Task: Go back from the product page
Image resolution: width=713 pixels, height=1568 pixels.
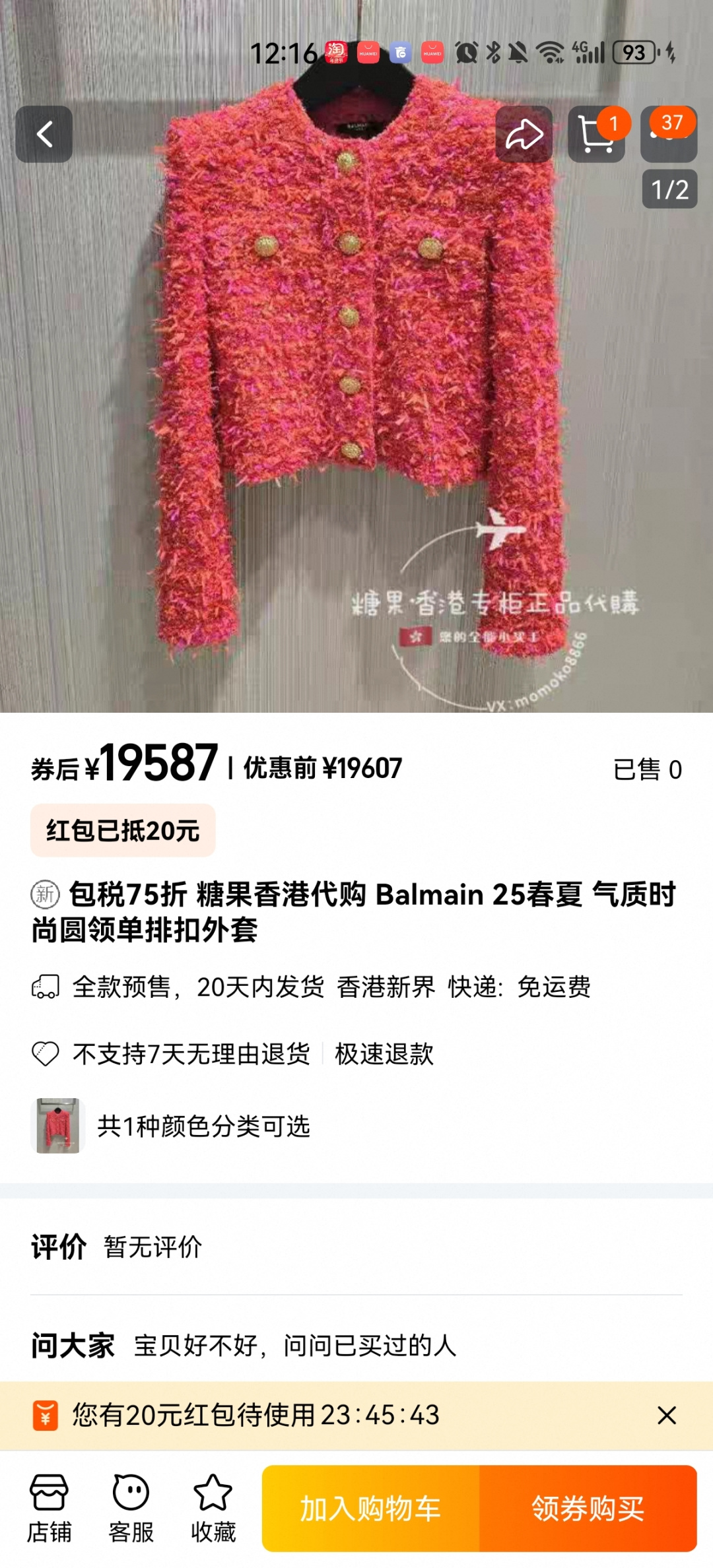Action: pos(44,134)
